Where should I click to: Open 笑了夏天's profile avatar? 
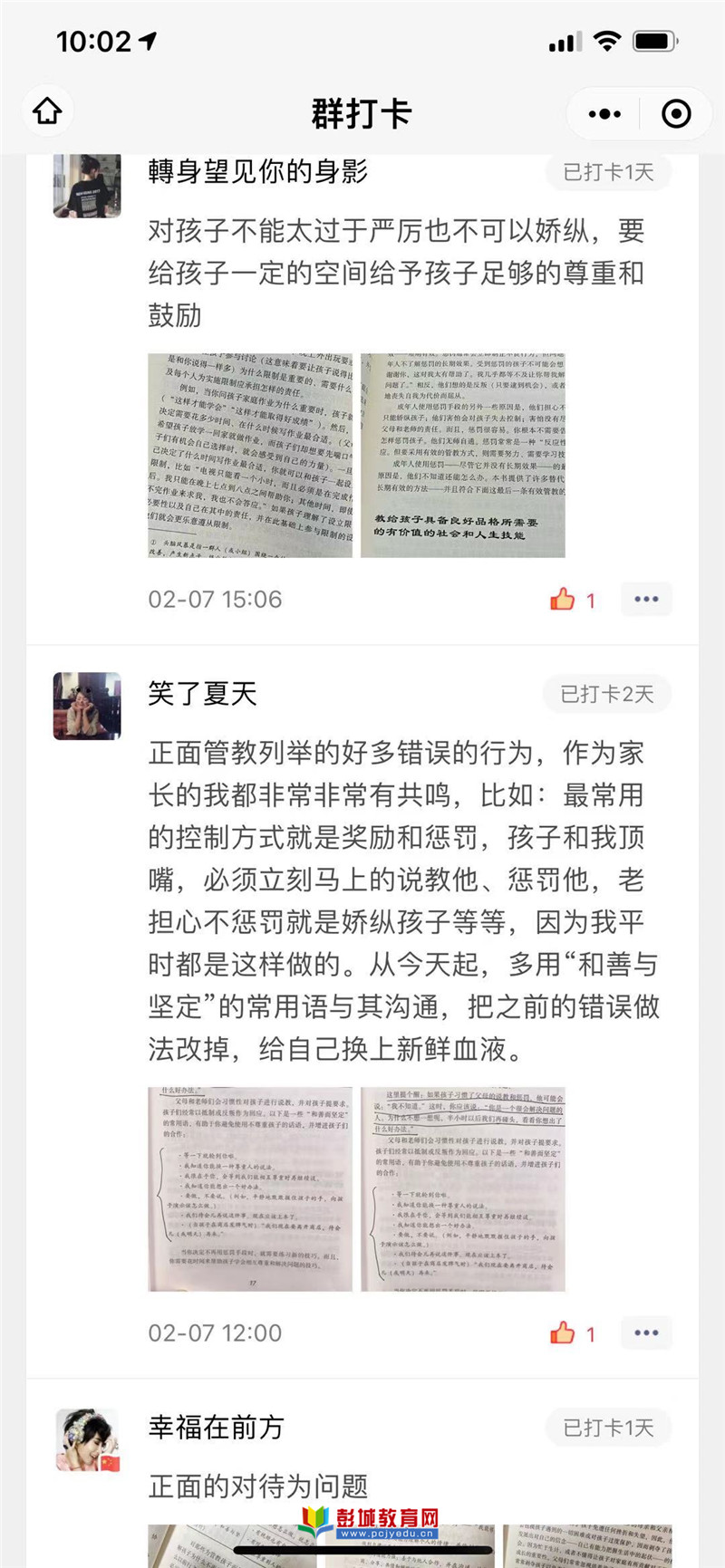(87, 706)
